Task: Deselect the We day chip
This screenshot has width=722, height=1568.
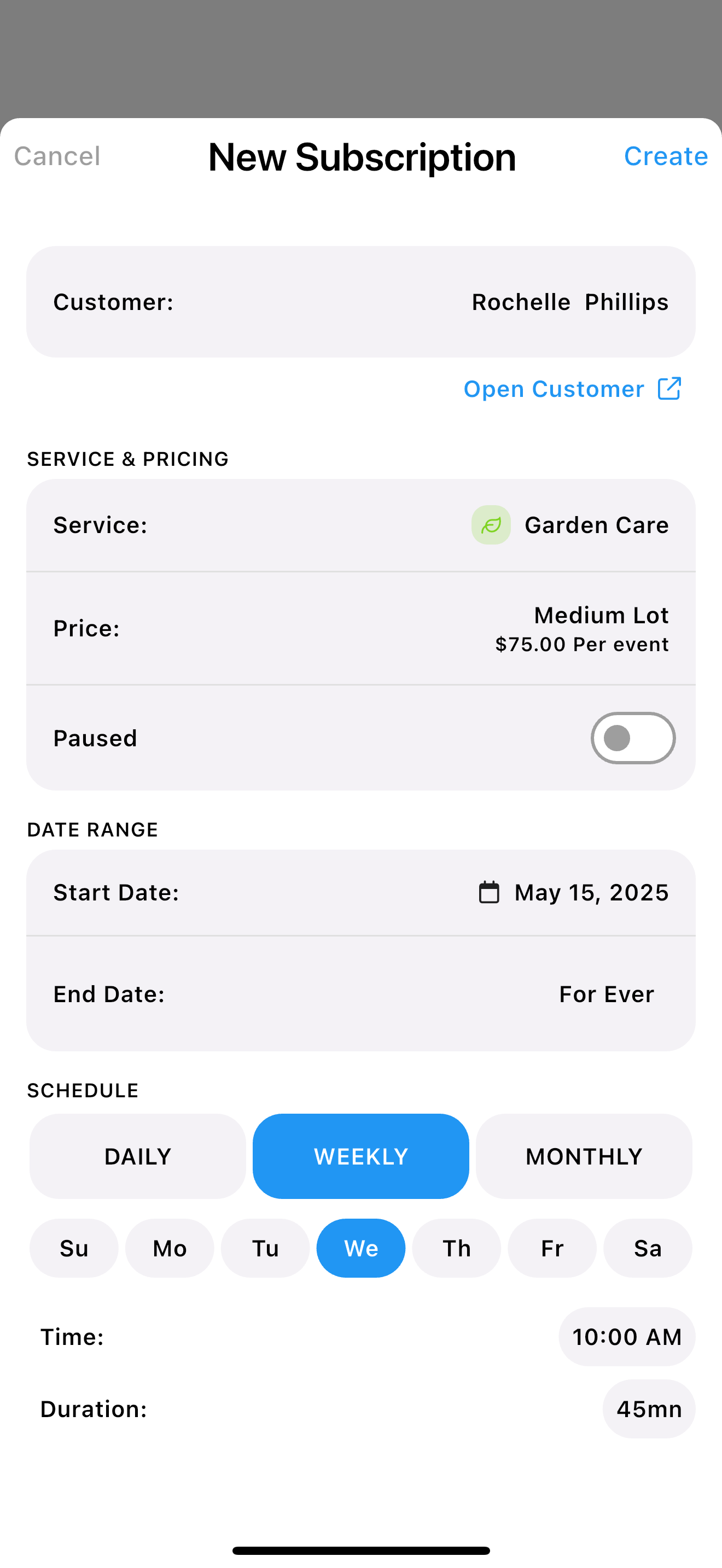Action: pyautogui.click(x=361, y=1248)
